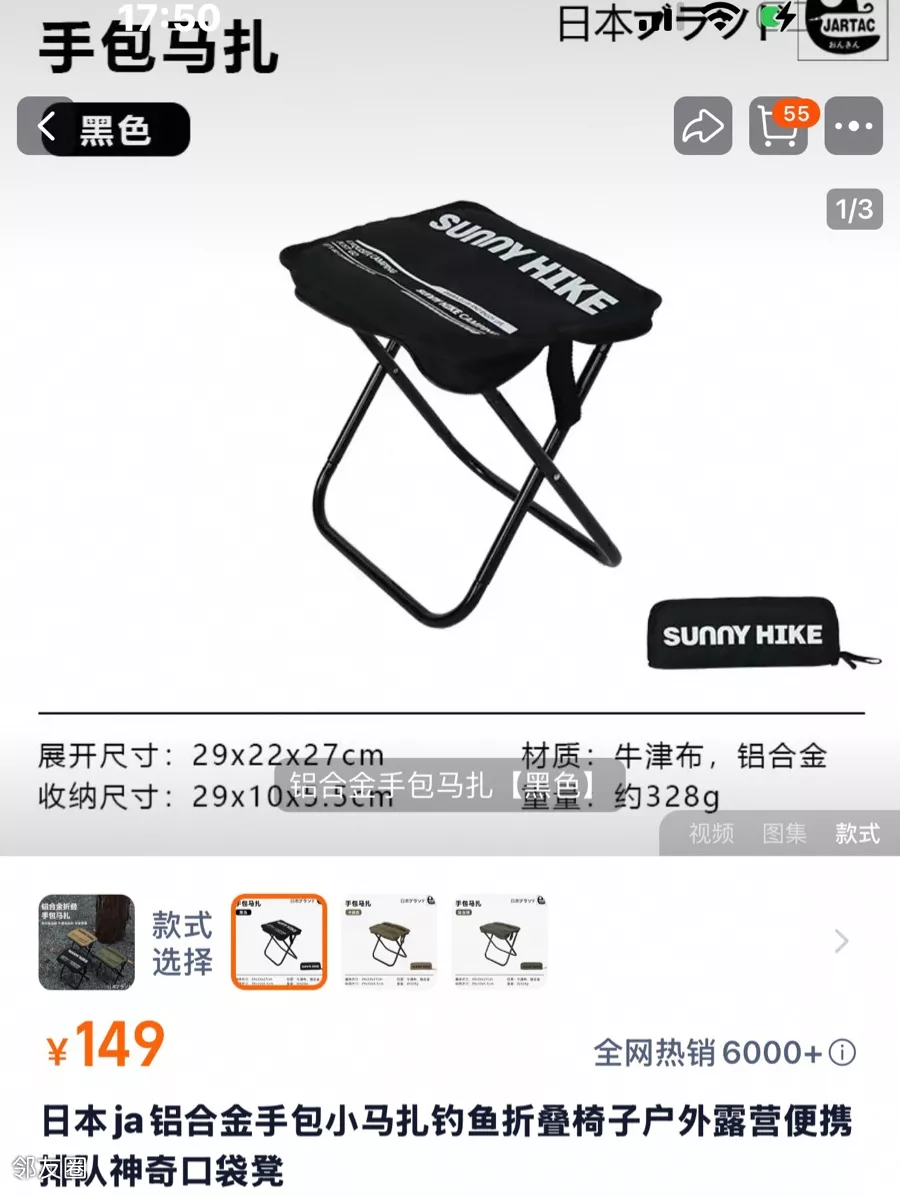Open the more options menu
Viewport: 900px width, 1197px height.
point(853,127)
